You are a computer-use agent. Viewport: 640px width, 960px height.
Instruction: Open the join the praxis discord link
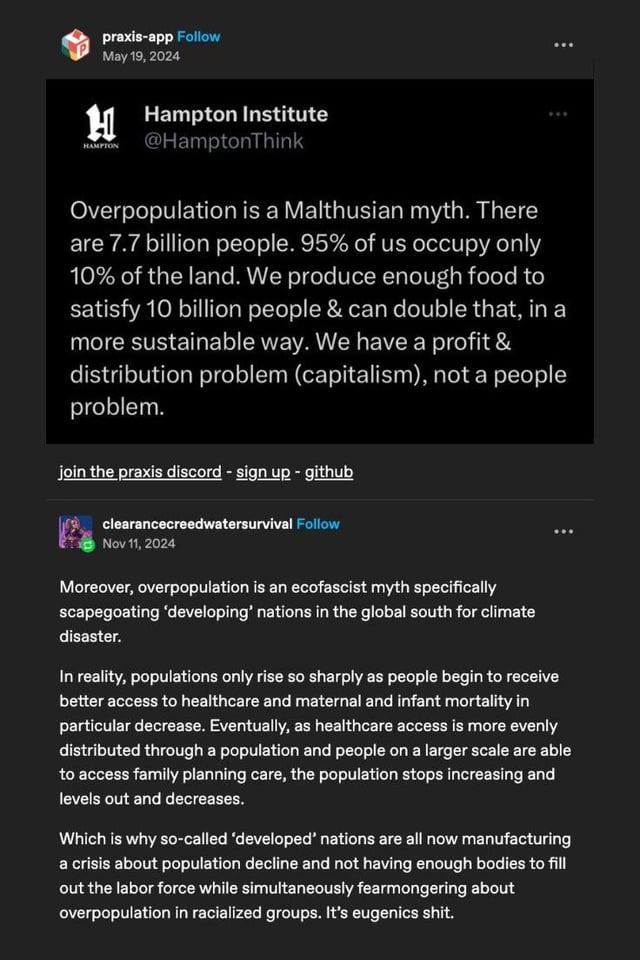140,472
